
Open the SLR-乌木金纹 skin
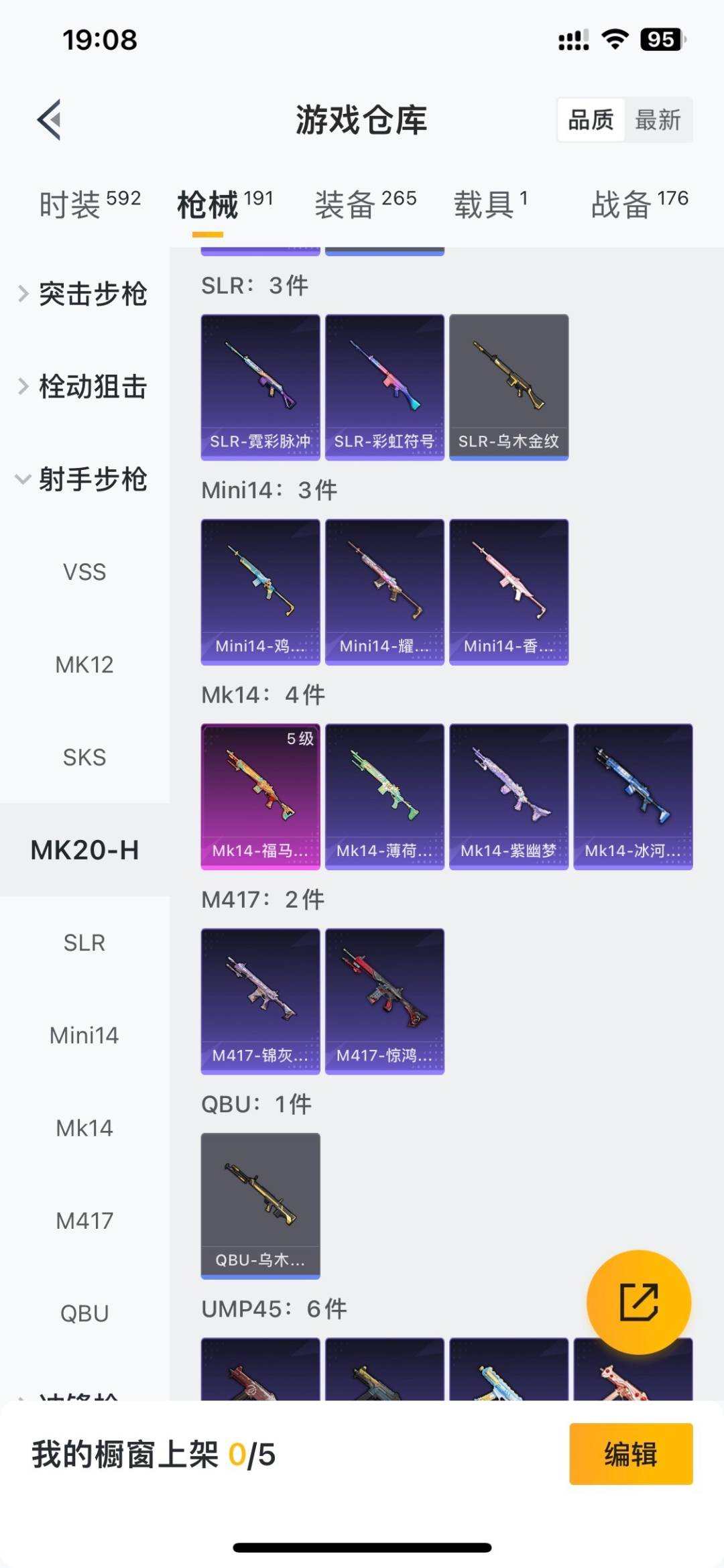click(509, 387)
